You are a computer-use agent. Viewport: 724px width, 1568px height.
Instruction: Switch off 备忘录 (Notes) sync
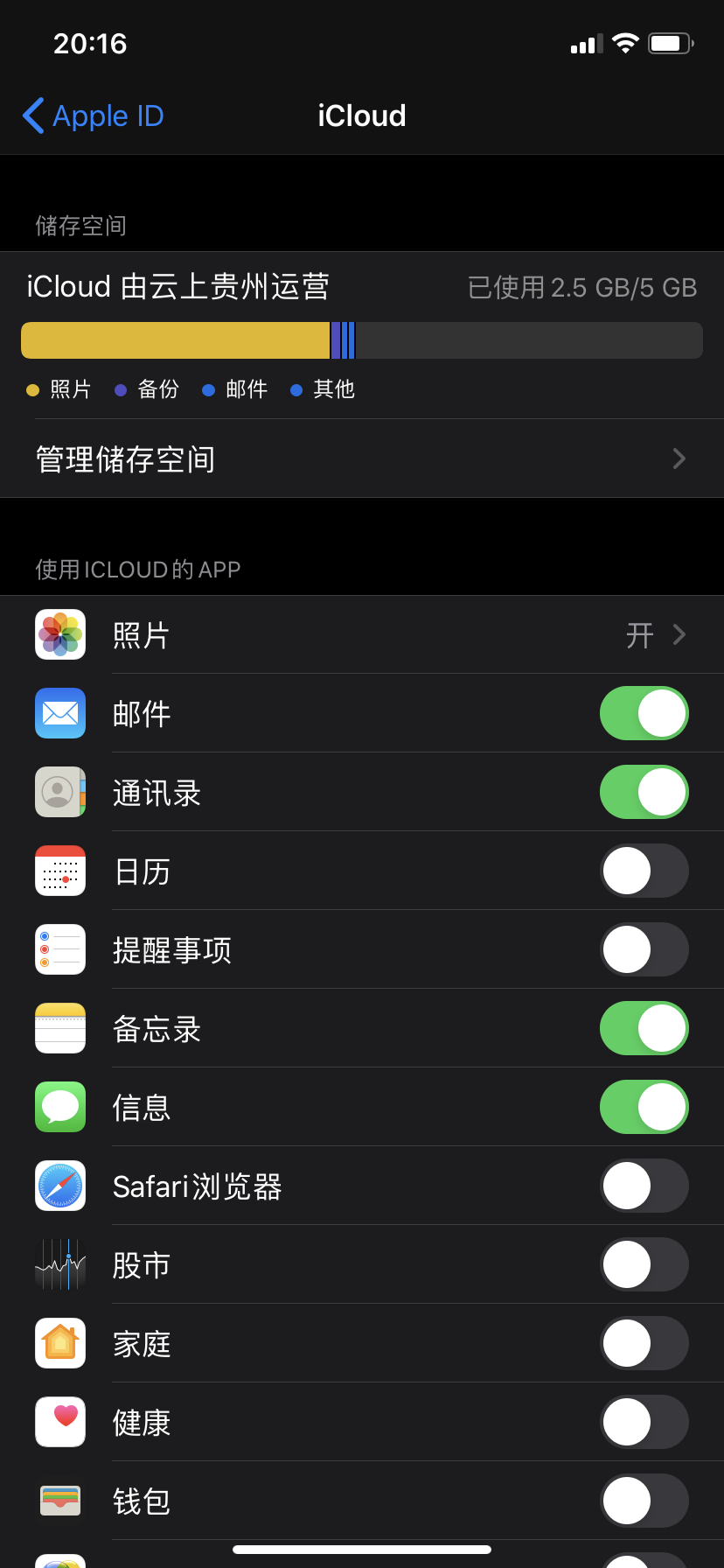tap(644, 1029)
